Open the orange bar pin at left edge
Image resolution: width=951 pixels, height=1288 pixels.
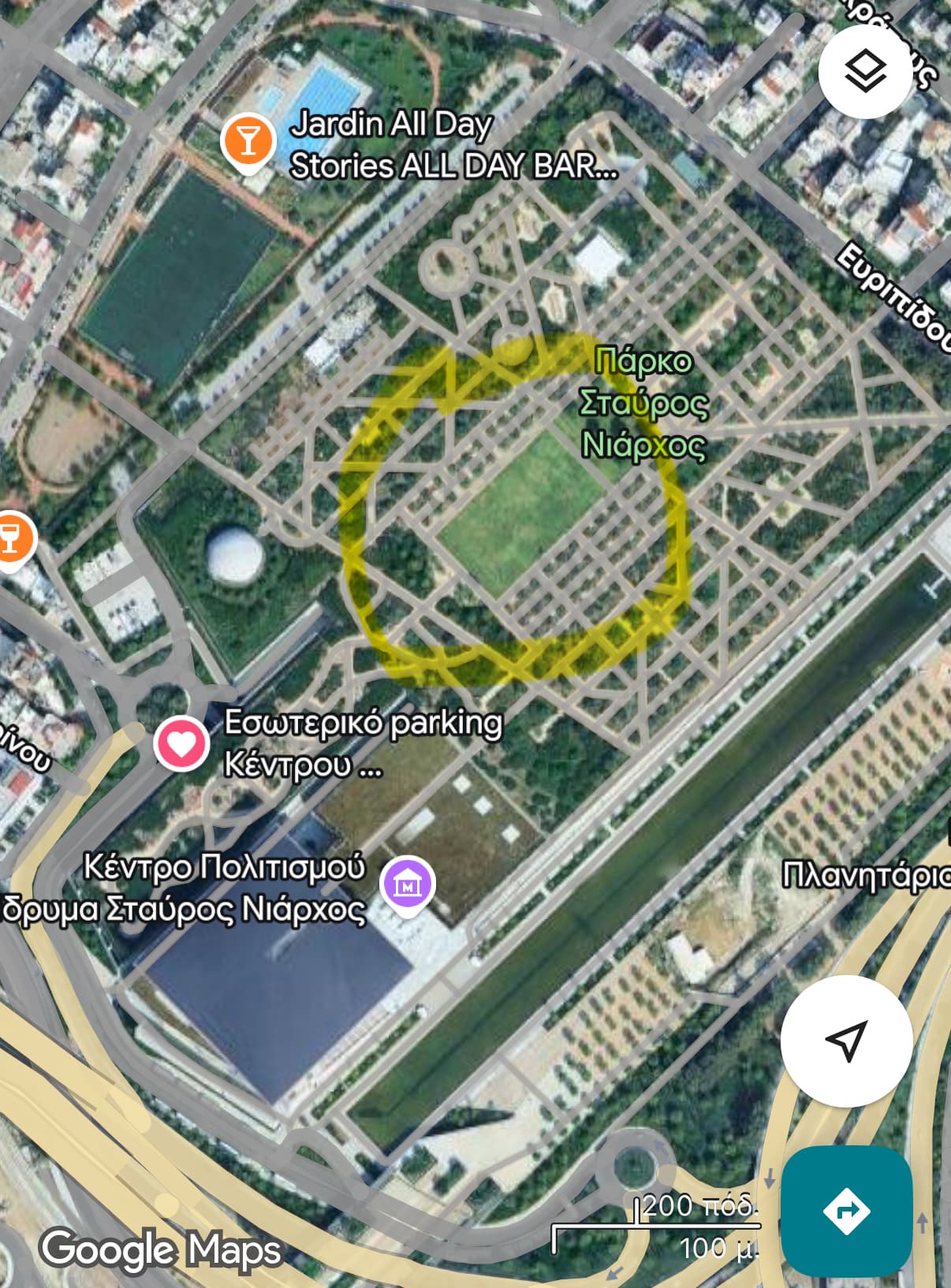point(11,540)
